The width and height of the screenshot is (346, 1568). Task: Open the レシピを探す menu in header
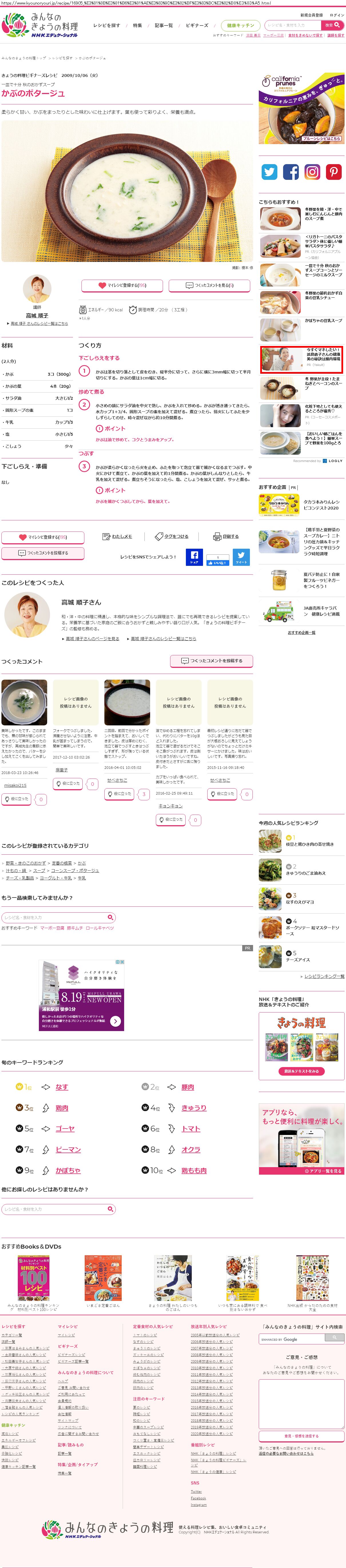coord(107,25)
